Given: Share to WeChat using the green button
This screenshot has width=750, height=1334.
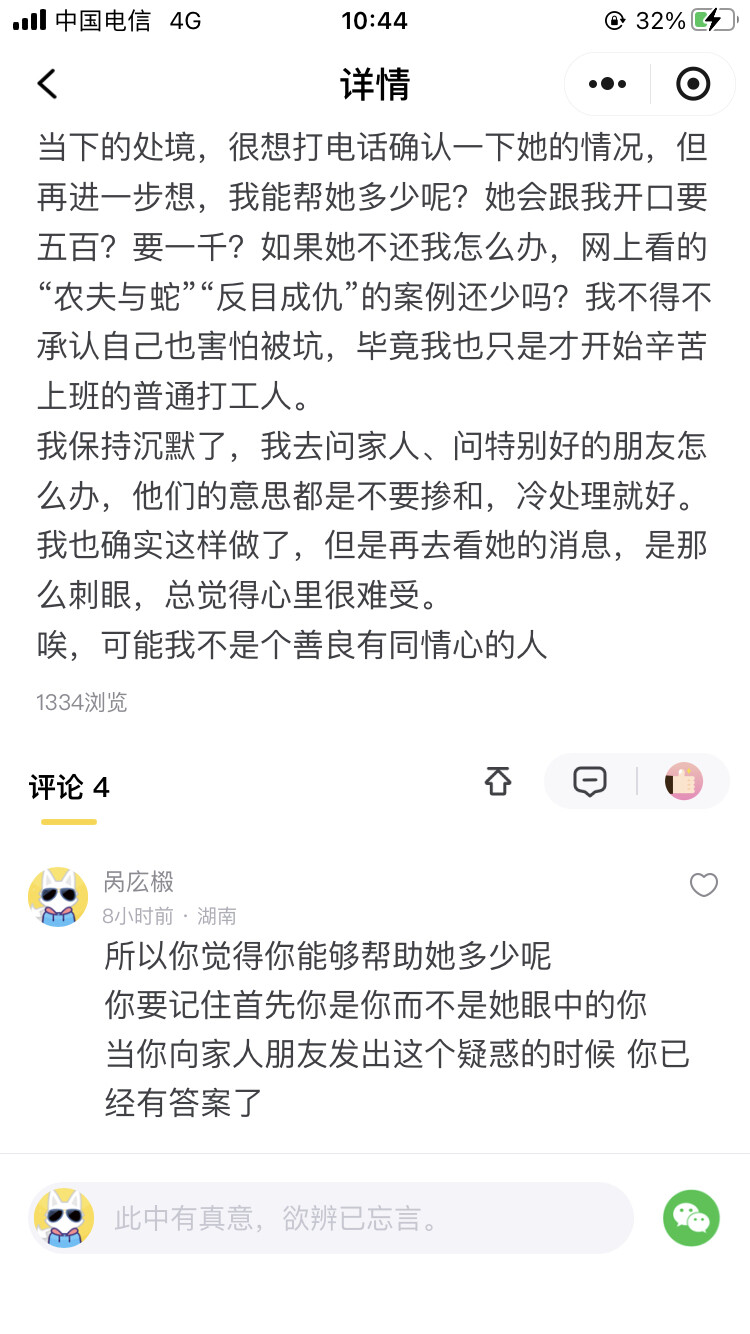Looking at the screenshot, I should (x=691, y=1218).
